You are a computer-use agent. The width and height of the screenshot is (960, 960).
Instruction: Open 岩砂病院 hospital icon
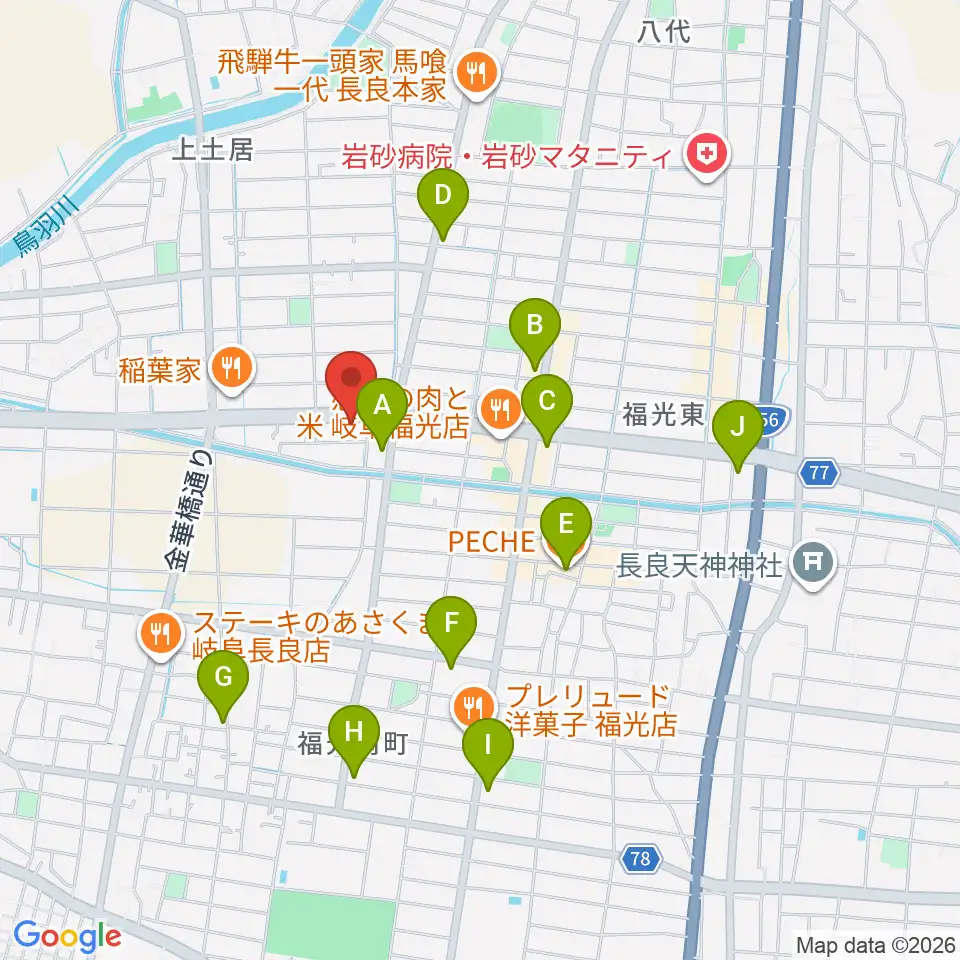707,156
